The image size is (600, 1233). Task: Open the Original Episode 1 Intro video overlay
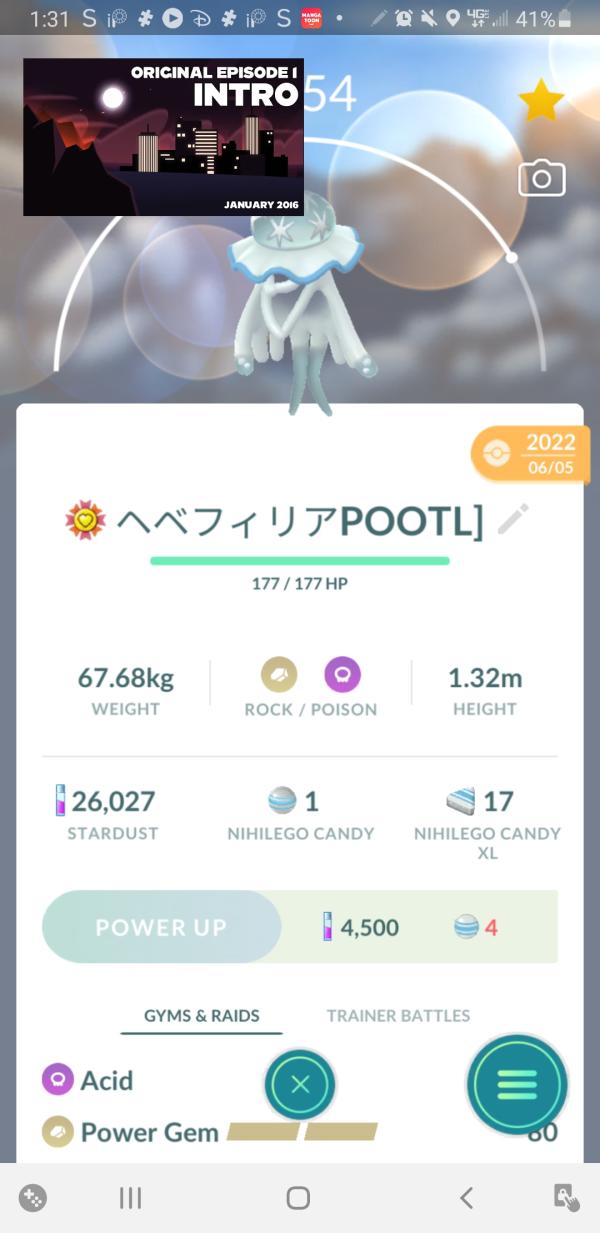(x=163, y=137)
